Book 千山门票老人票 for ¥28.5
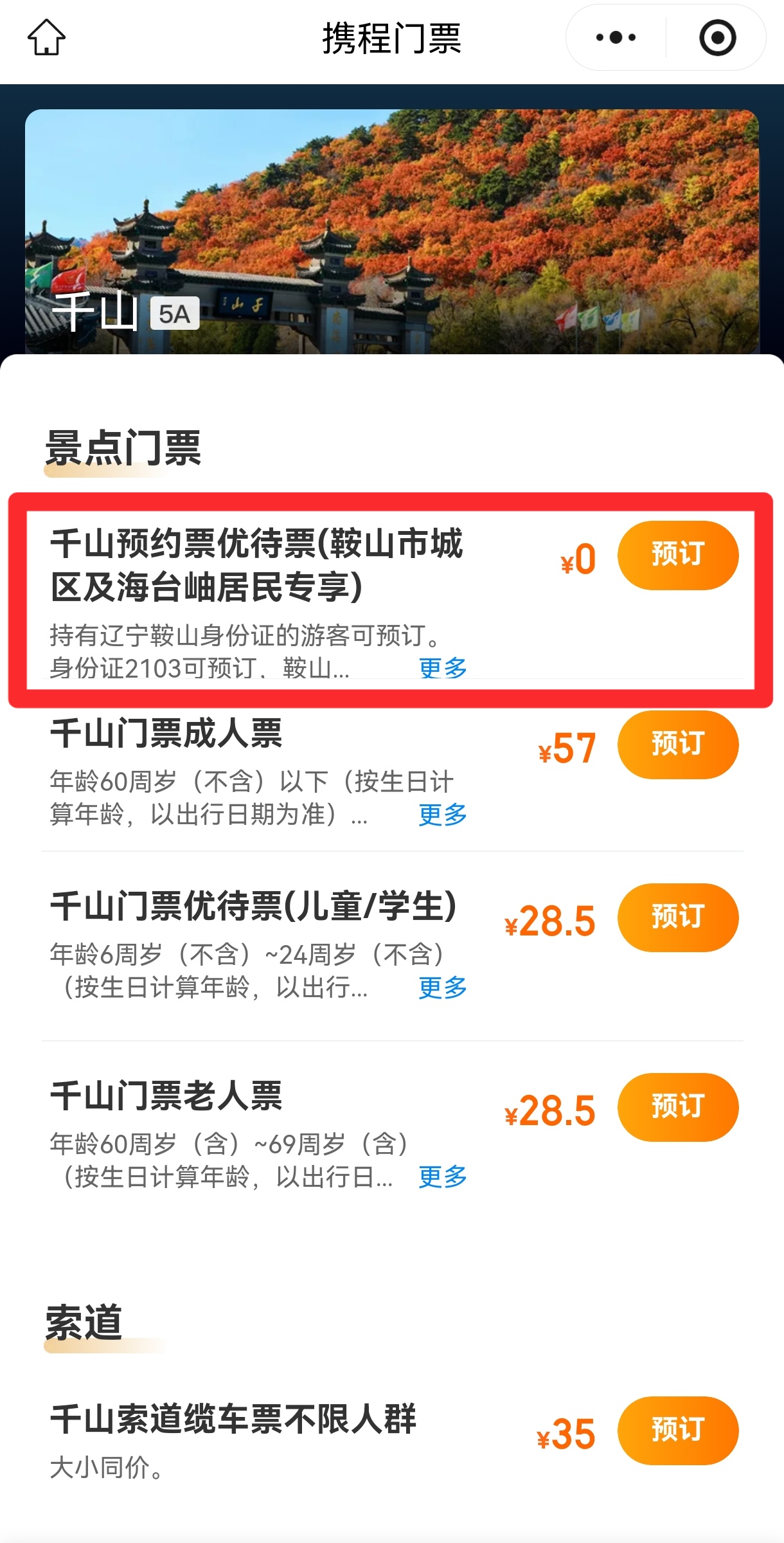784x1543 pixels. pyautogui.click(x=678, y=1107)
